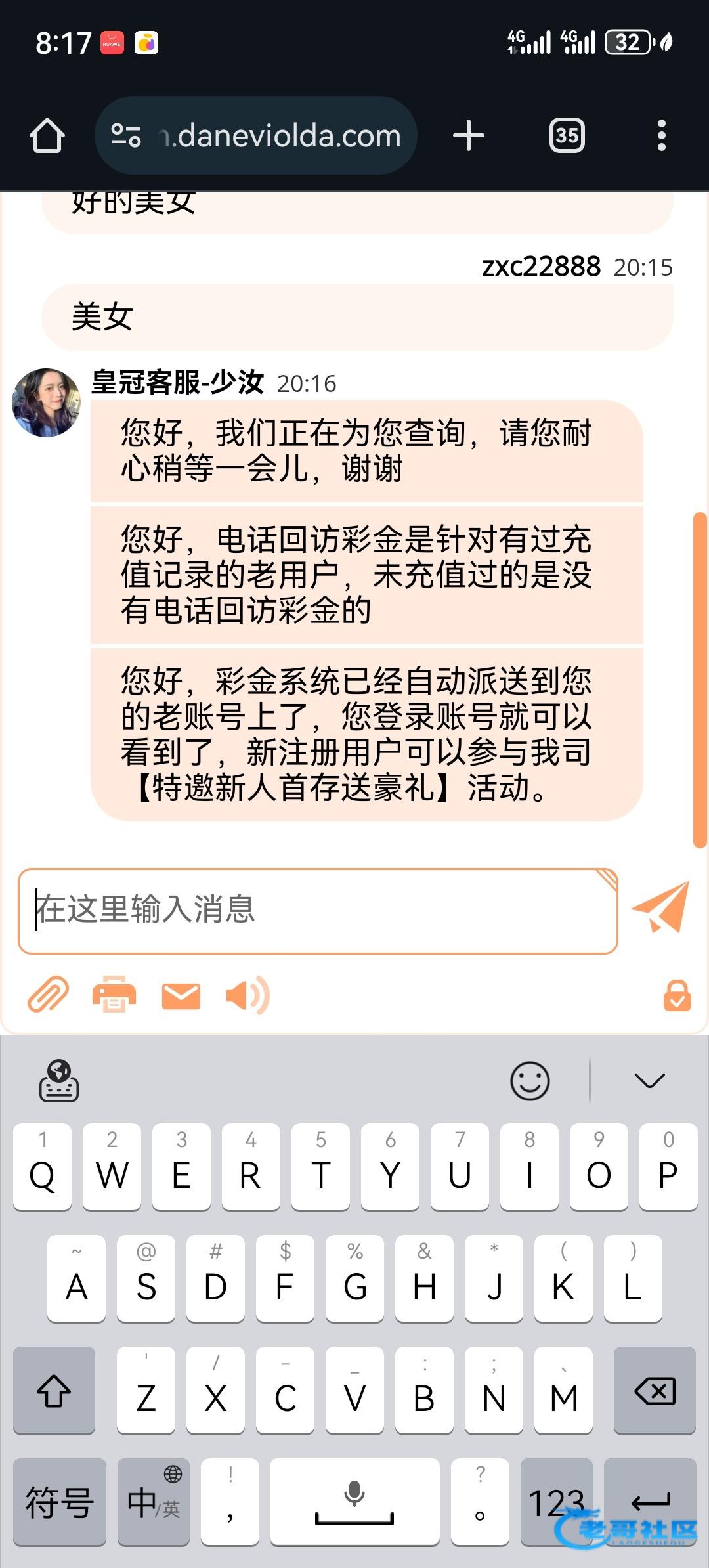Open the browser overflow menu
Image resolution: width=709 pixels, height=1568 pixels.
[x=661, y=136]
